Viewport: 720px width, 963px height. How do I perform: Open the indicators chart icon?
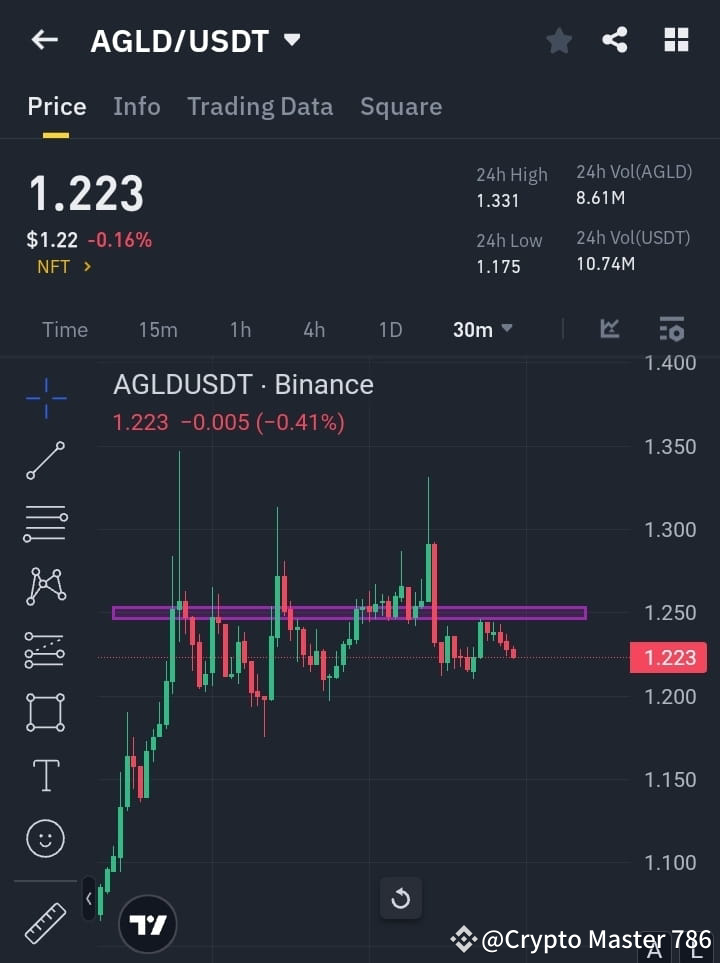pyautogui.click(x=609, y=329)
